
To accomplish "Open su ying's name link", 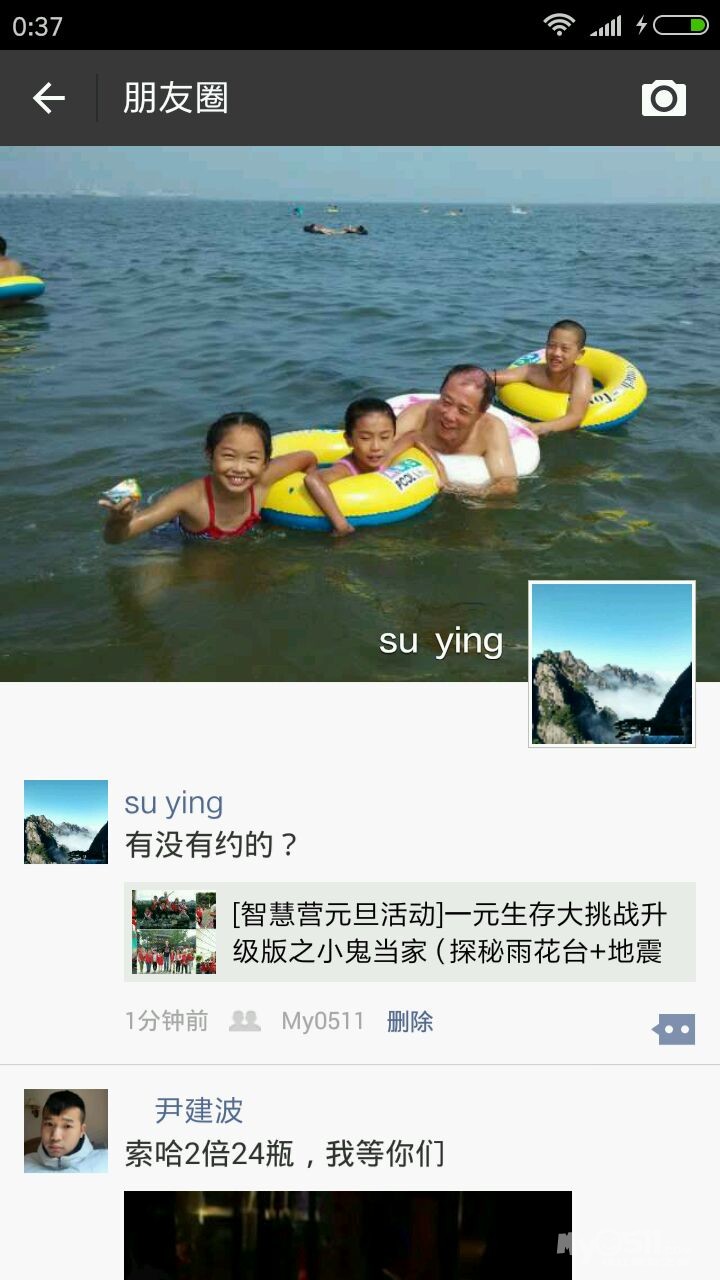I will pos(173,803).
